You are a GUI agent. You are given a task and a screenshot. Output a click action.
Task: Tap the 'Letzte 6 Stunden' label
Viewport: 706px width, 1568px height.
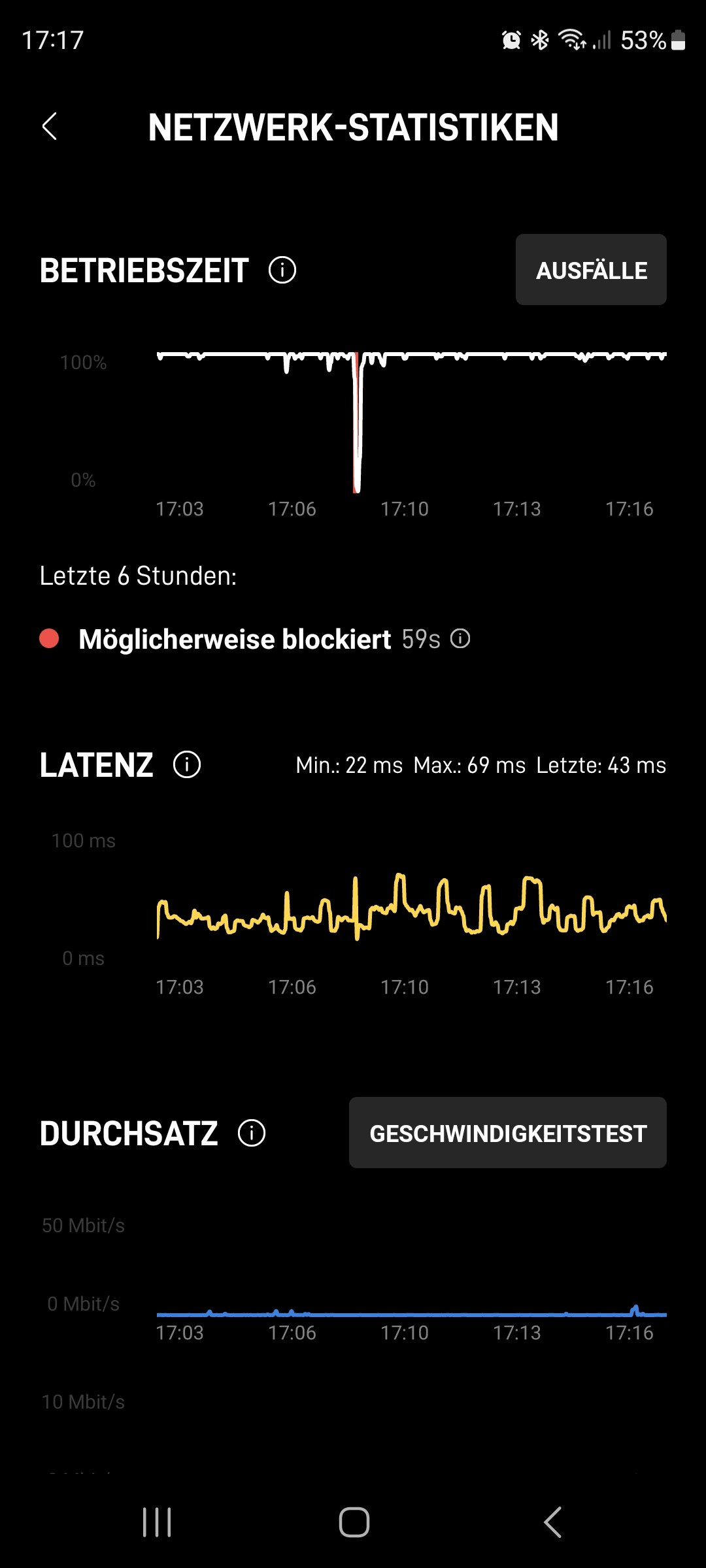(137, 576)
